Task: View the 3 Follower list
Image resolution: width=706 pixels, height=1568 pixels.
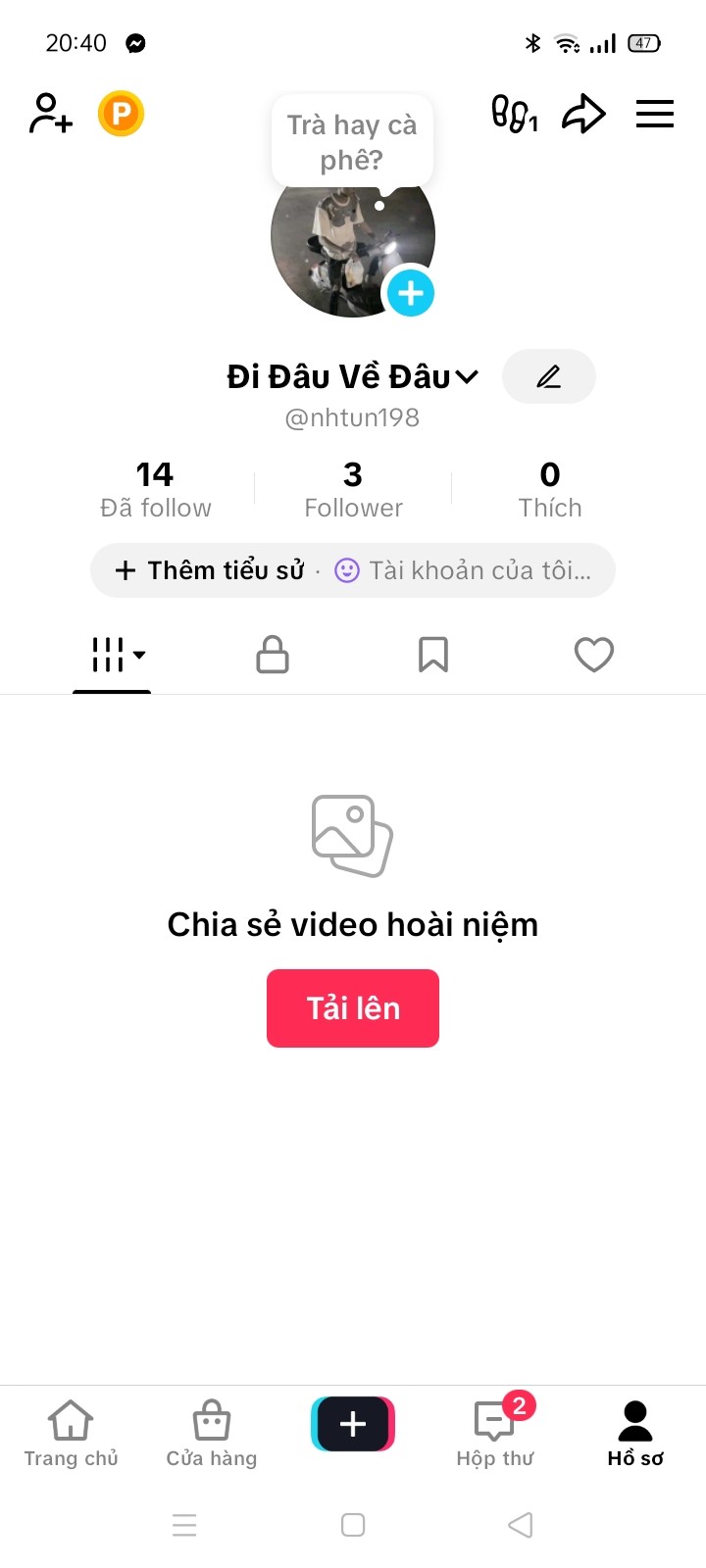Action: click(x=353, y=489)
